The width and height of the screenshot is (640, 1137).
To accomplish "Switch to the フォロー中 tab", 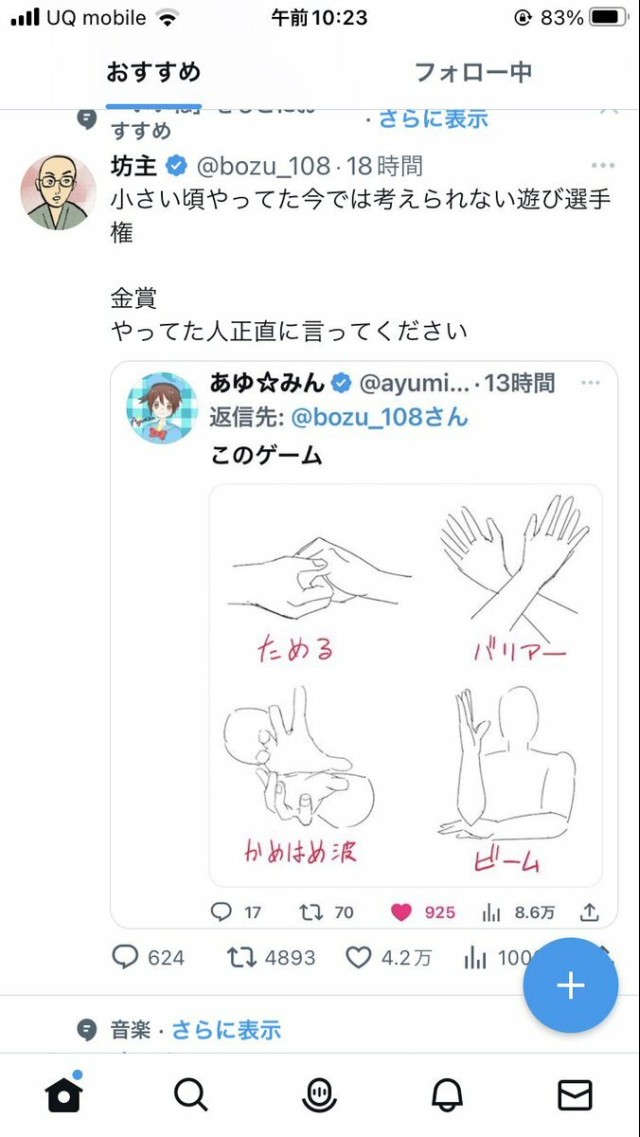I will pyautogui.click(x=473, y=72).
